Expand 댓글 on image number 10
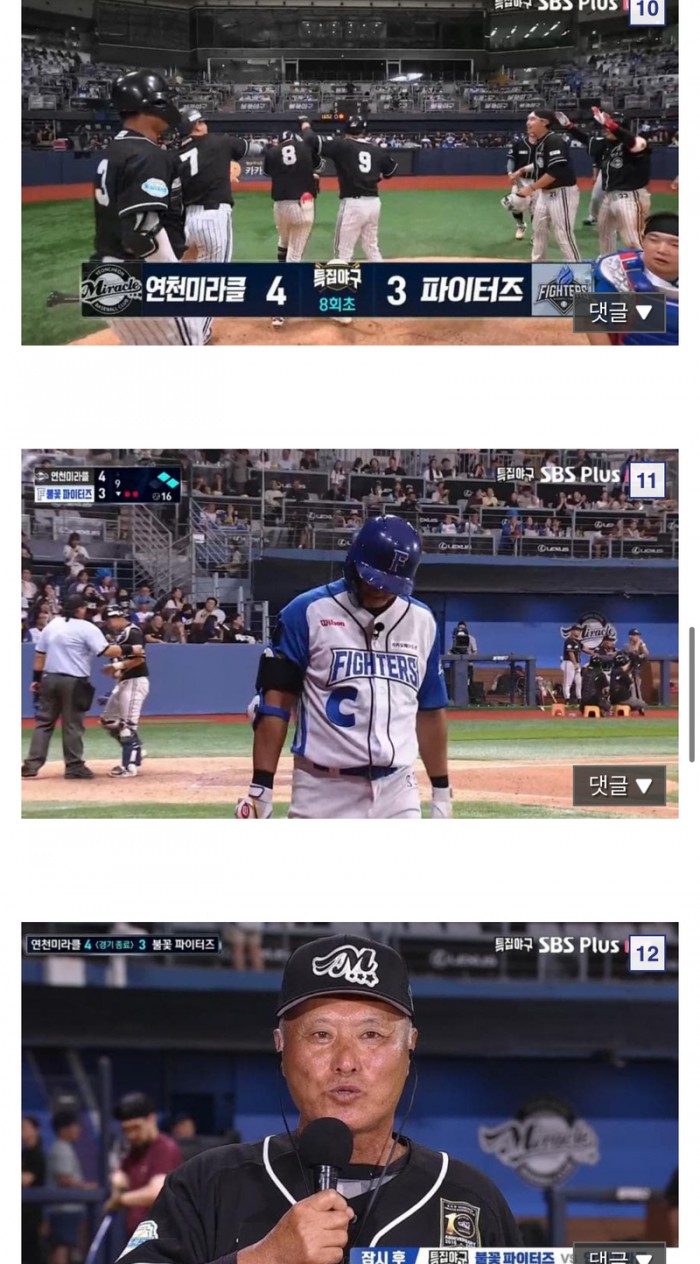This screenshot has height=1264, width=700. 619,312
